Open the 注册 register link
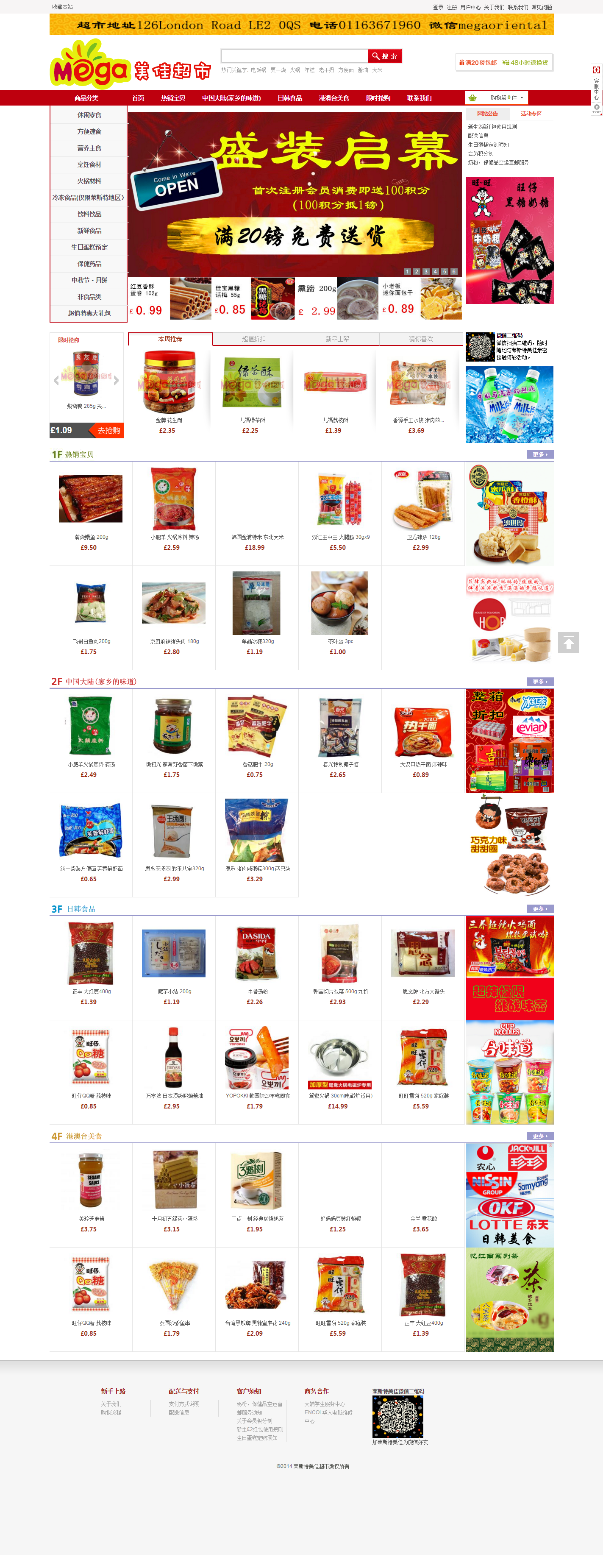603x1568 pixels. 451,7
